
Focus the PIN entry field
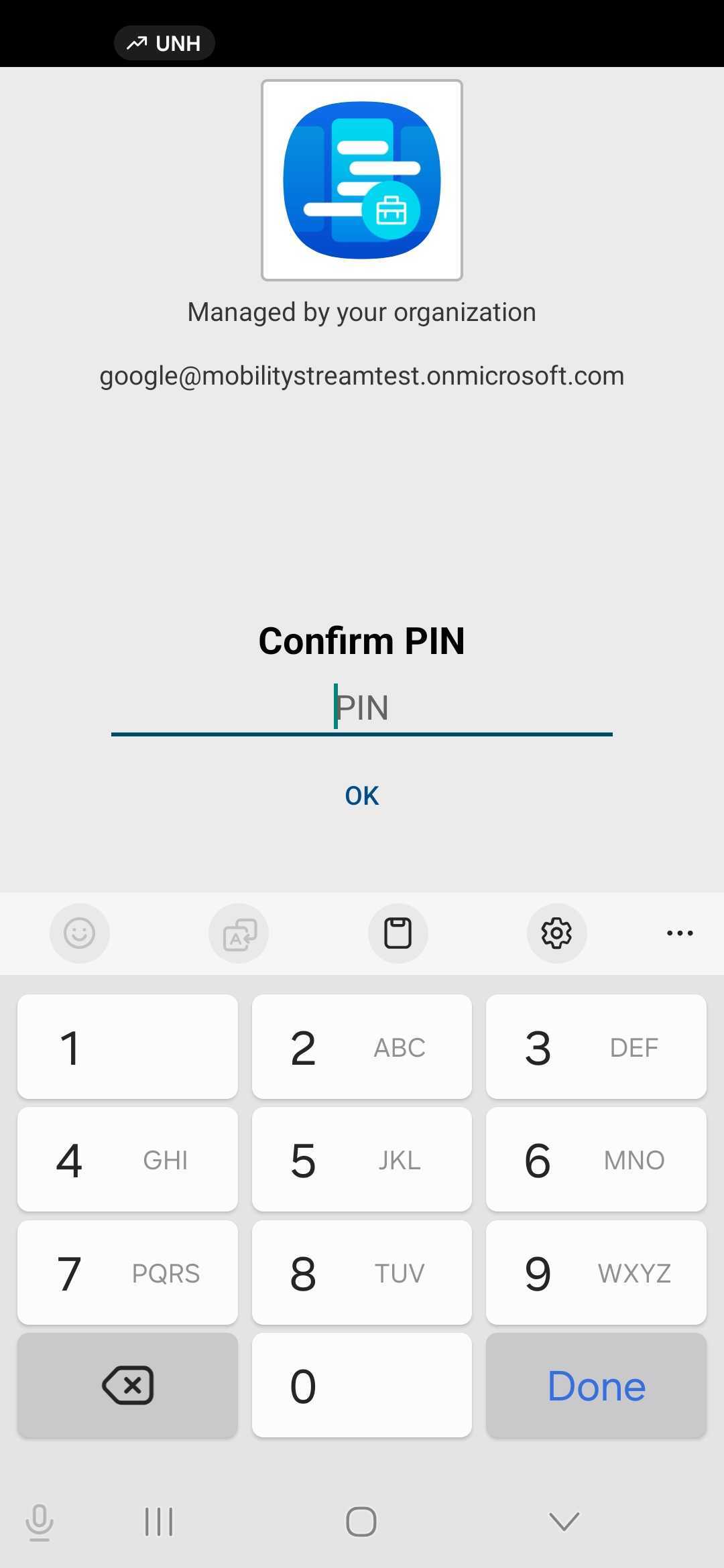pos(362,708)
